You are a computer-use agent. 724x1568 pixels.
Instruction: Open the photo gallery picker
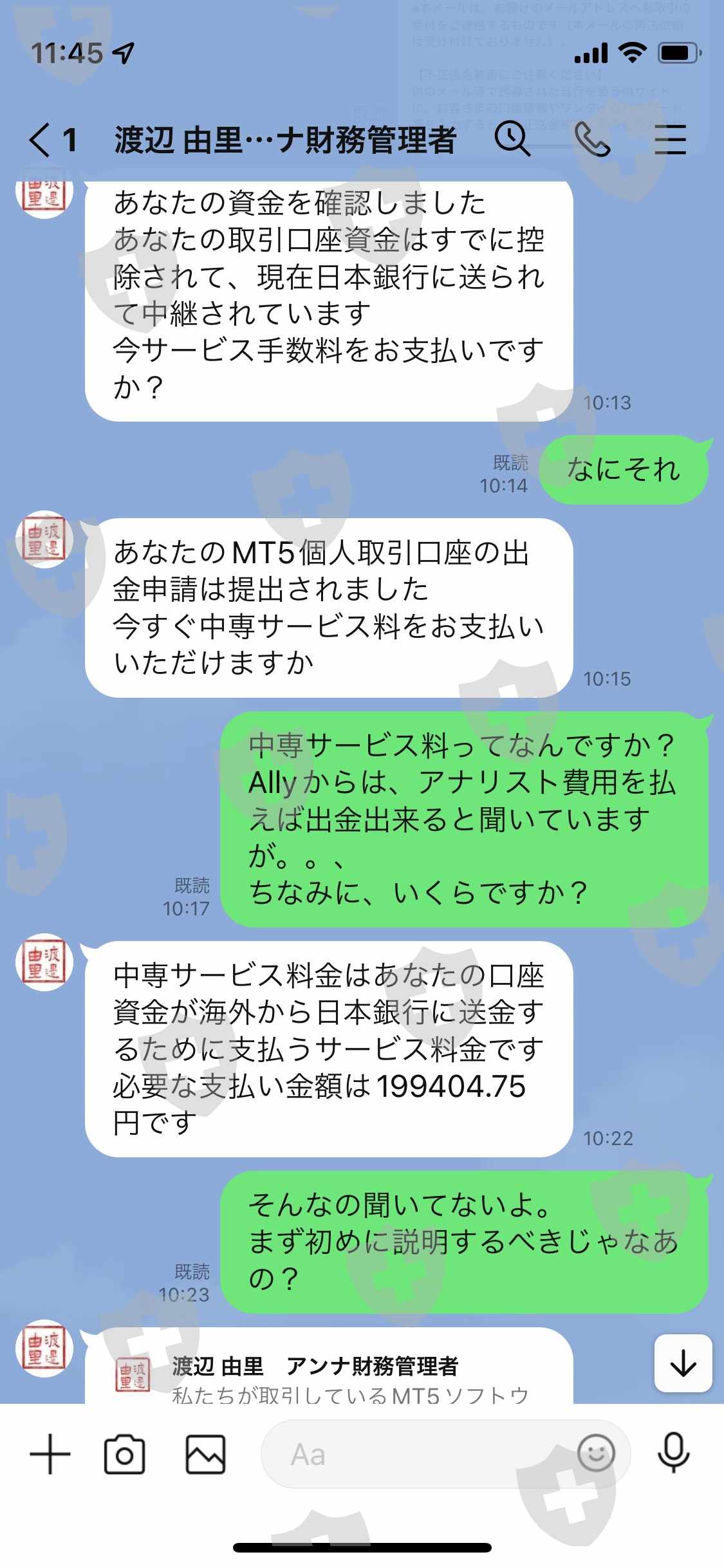205,1454
